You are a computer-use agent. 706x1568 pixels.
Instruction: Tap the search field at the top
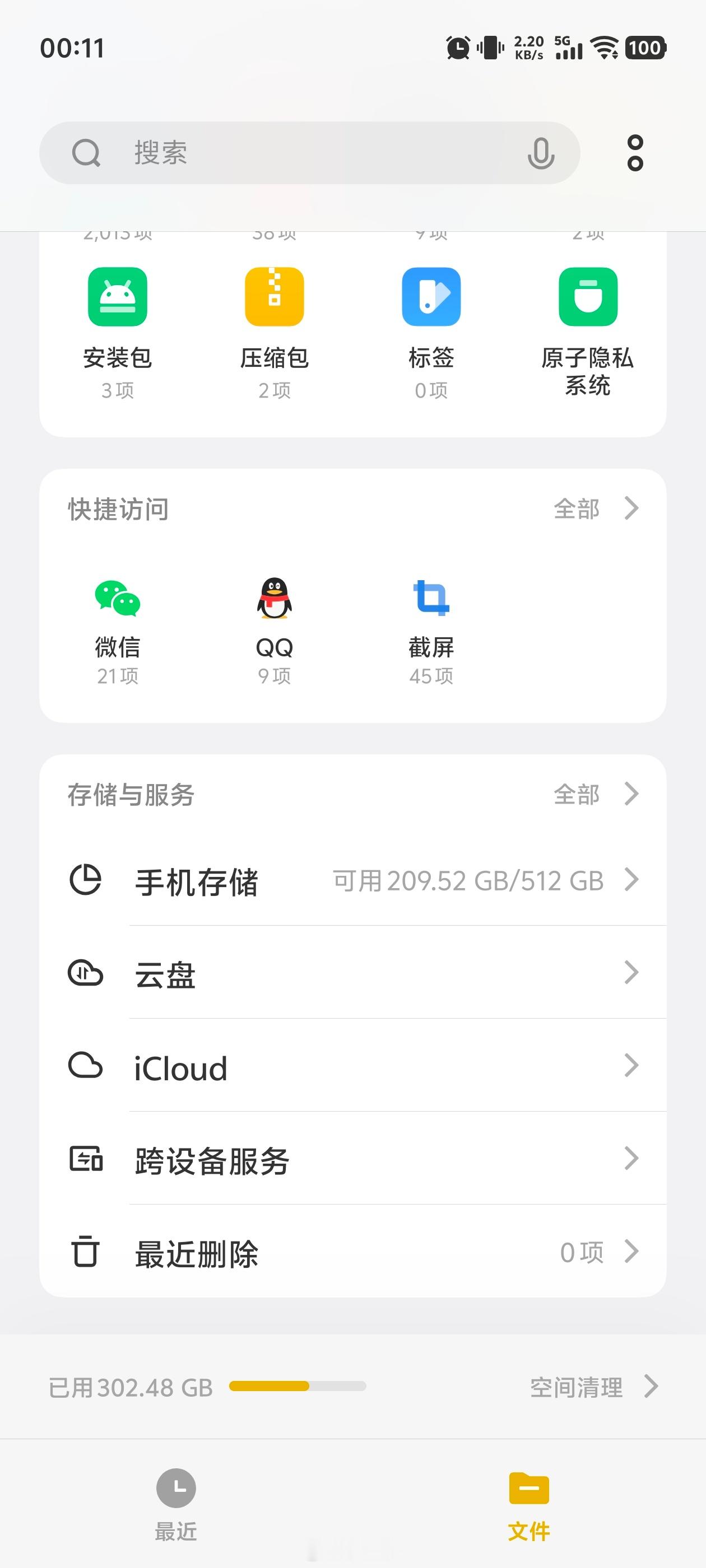[x=309, y=153]
